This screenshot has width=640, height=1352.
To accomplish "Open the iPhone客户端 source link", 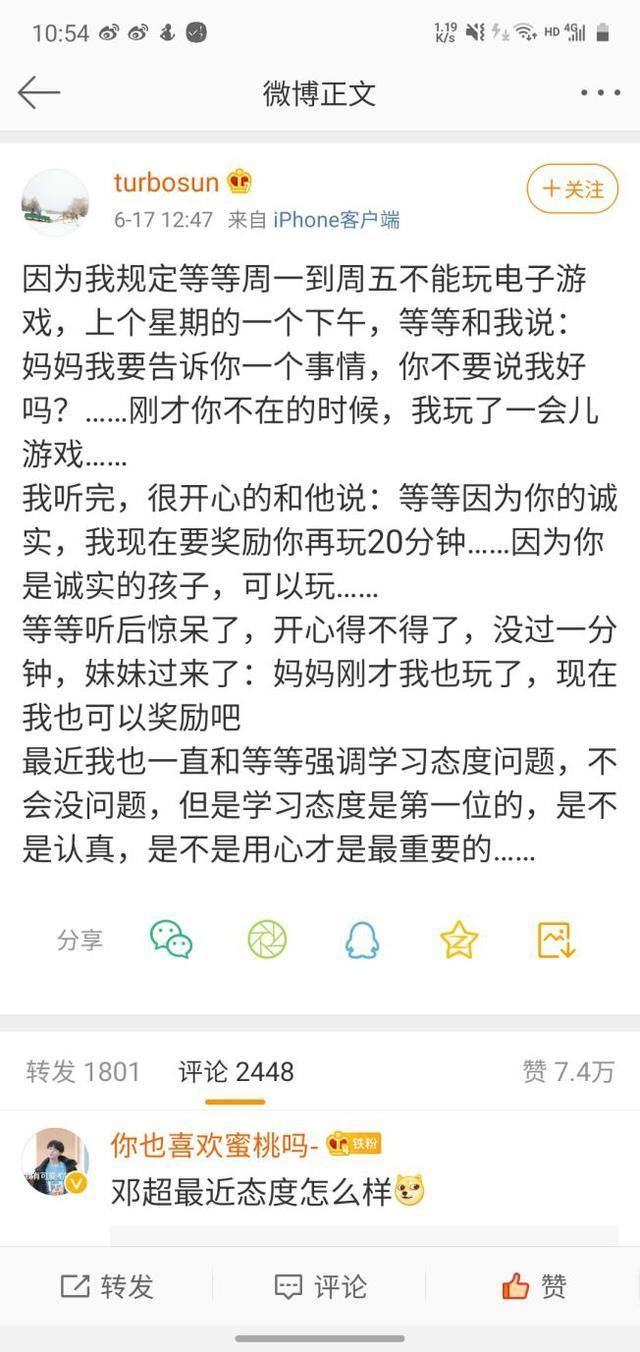I will [337, 220].
